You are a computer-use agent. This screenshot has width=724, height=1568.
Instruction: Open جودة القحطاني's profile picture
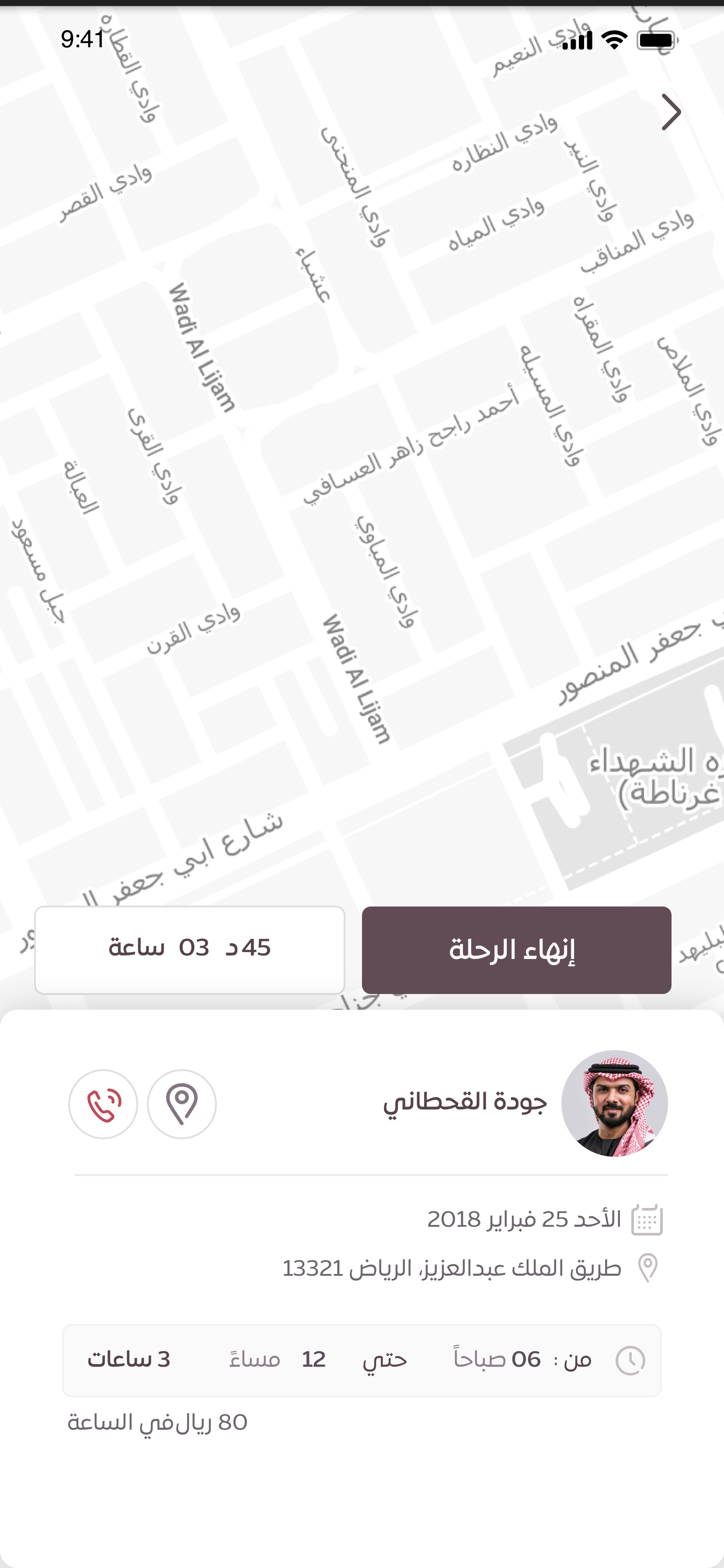coord(614,1103)
